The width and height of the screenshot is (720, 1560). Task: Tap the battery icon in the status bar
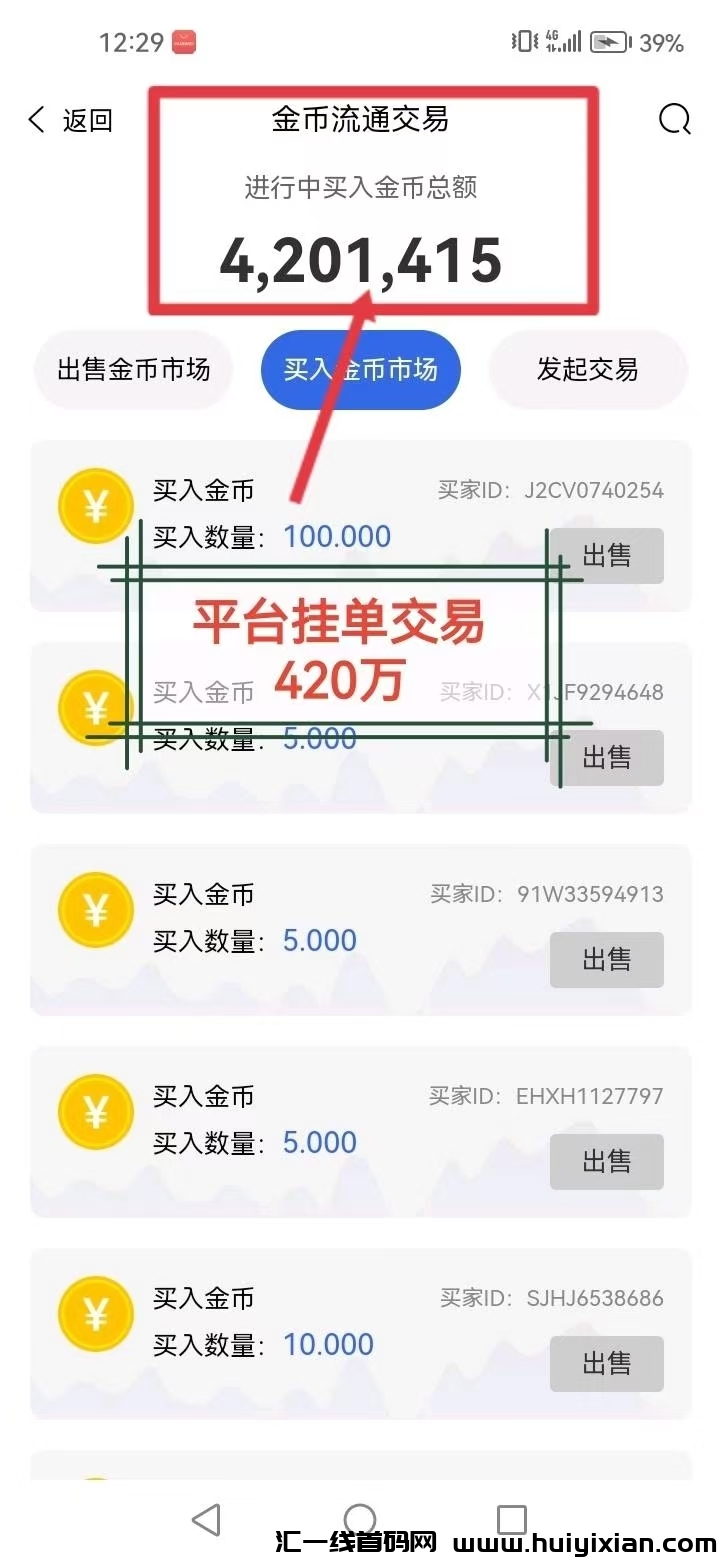click(x=610, y=42)
